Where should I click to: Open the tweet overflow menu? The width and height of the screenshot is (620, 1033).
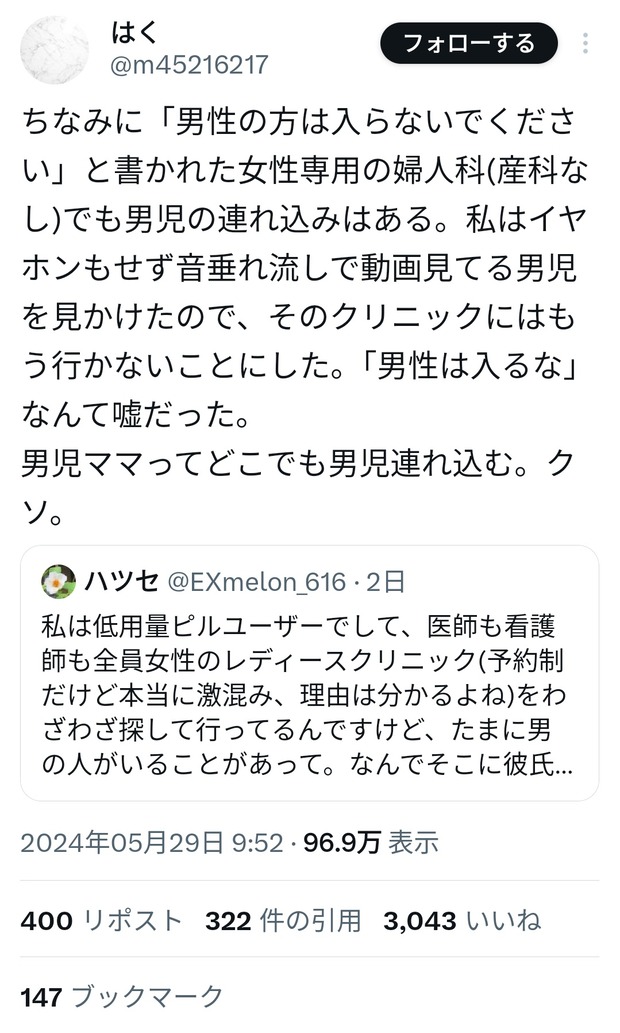coord(587,44)
